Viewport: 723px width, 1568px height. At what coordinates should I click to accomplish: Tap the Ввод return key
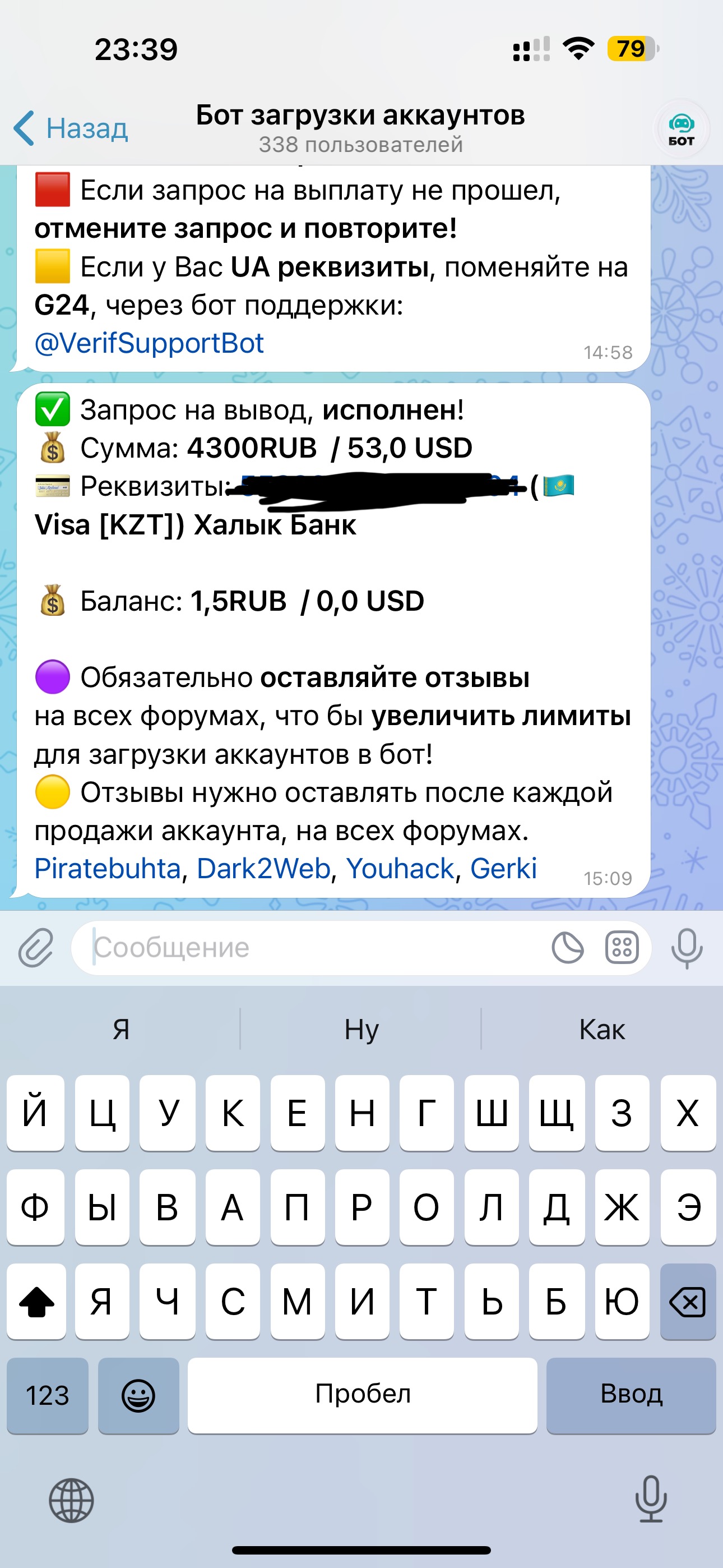631,1395
